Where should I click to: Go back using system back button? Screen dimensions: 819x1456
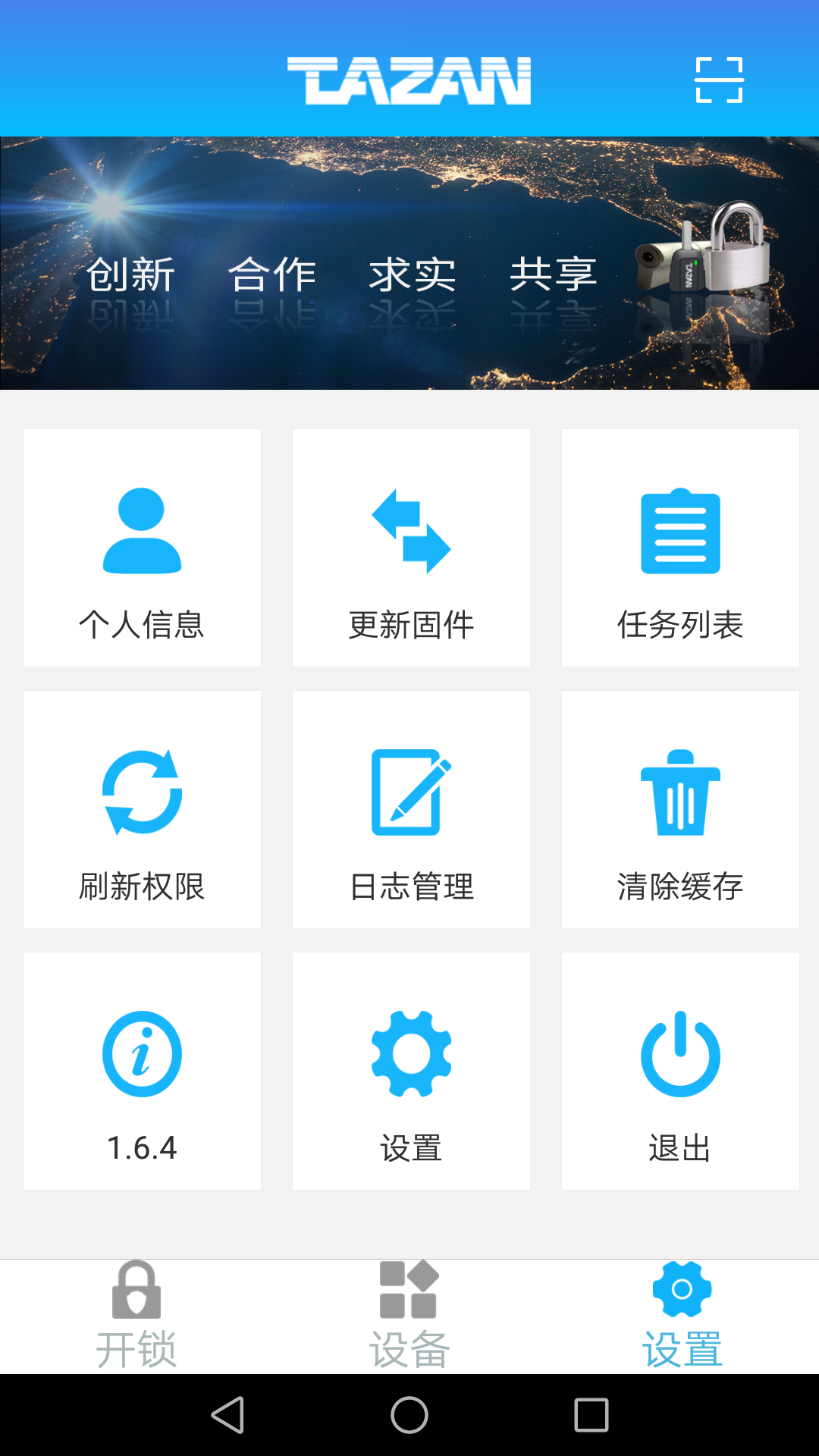tap(227, 1415)
